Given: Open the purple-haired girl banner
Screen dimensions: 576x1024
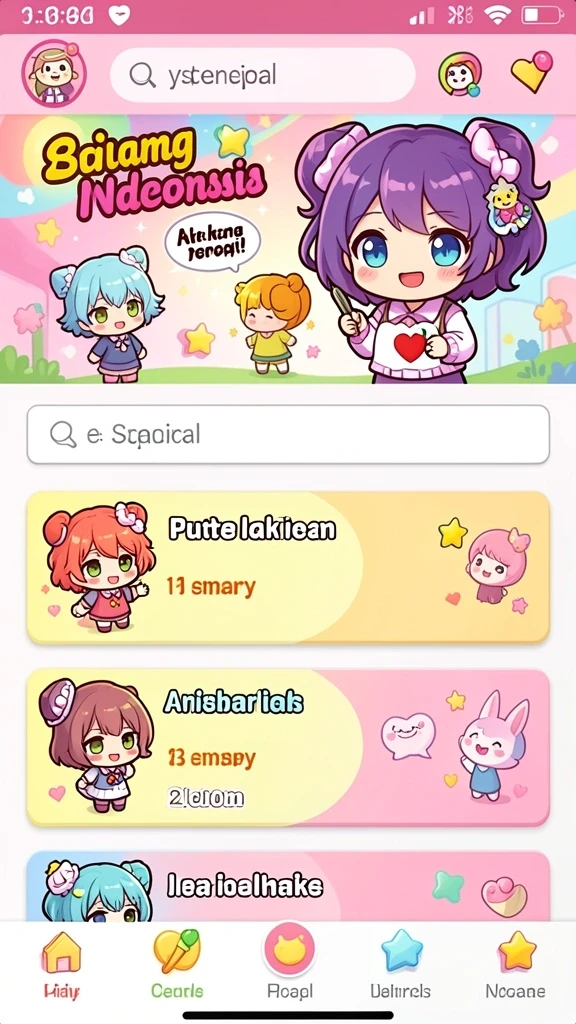Looking at the screenshot, I should [288, 249].
